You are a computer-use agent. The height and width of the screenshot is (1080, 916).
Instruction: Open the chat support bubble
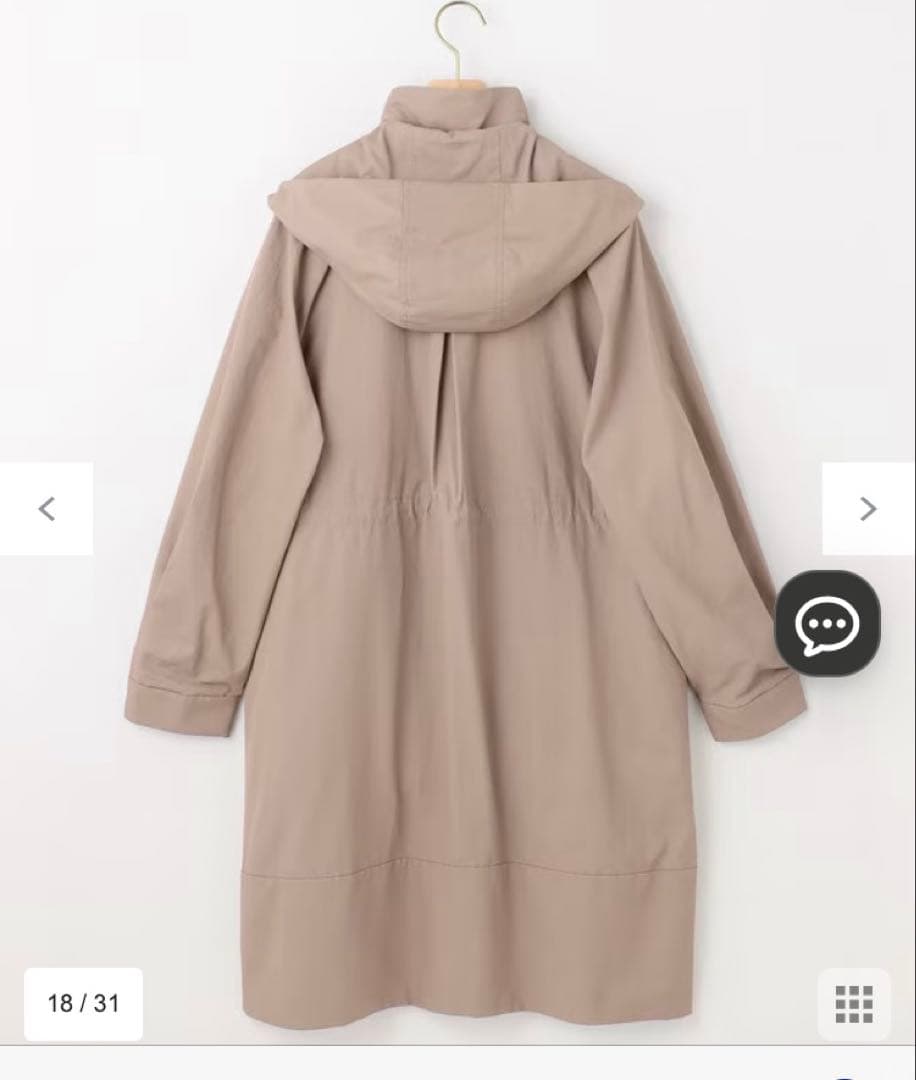(x=828, y=624)
